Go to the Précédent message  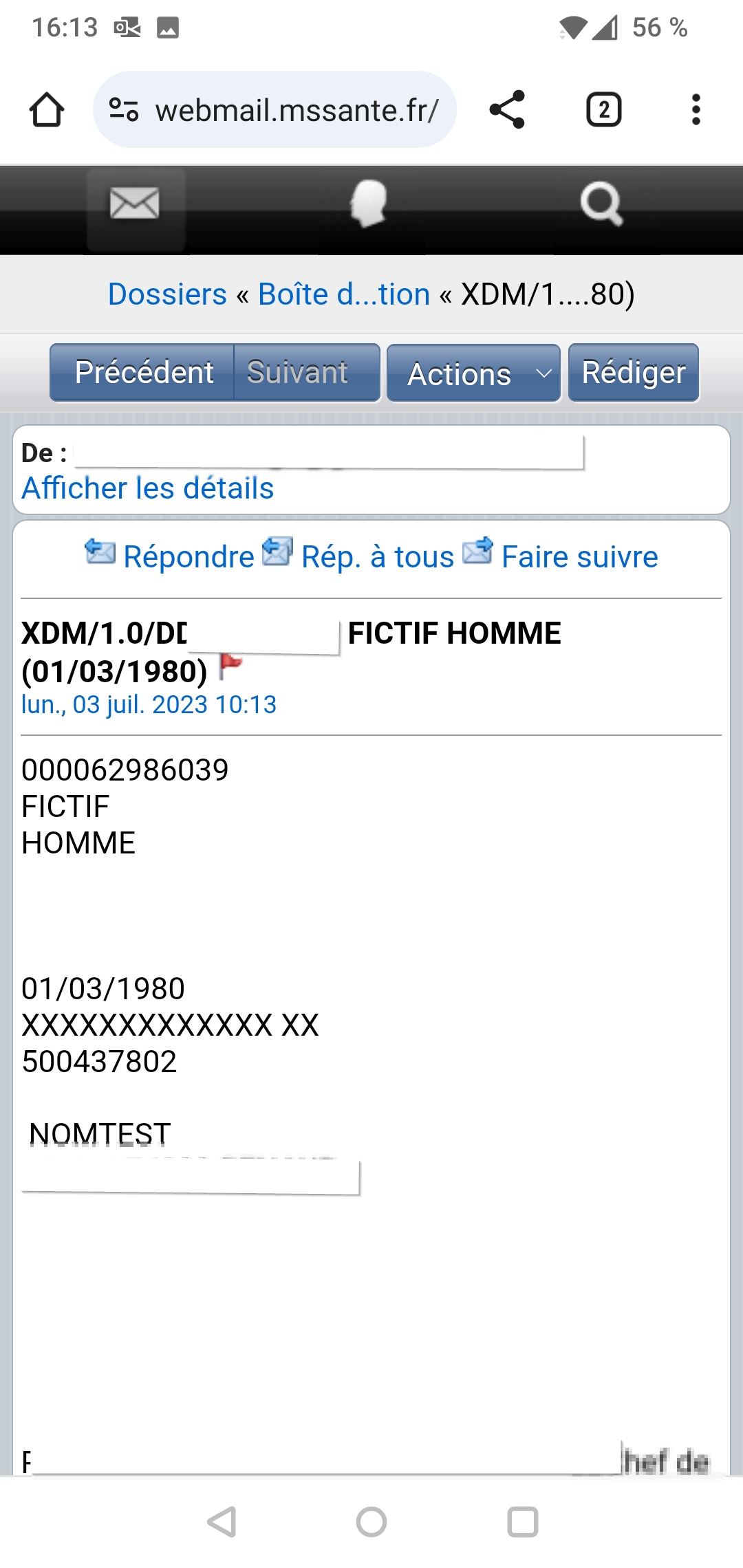pos(142,373)
